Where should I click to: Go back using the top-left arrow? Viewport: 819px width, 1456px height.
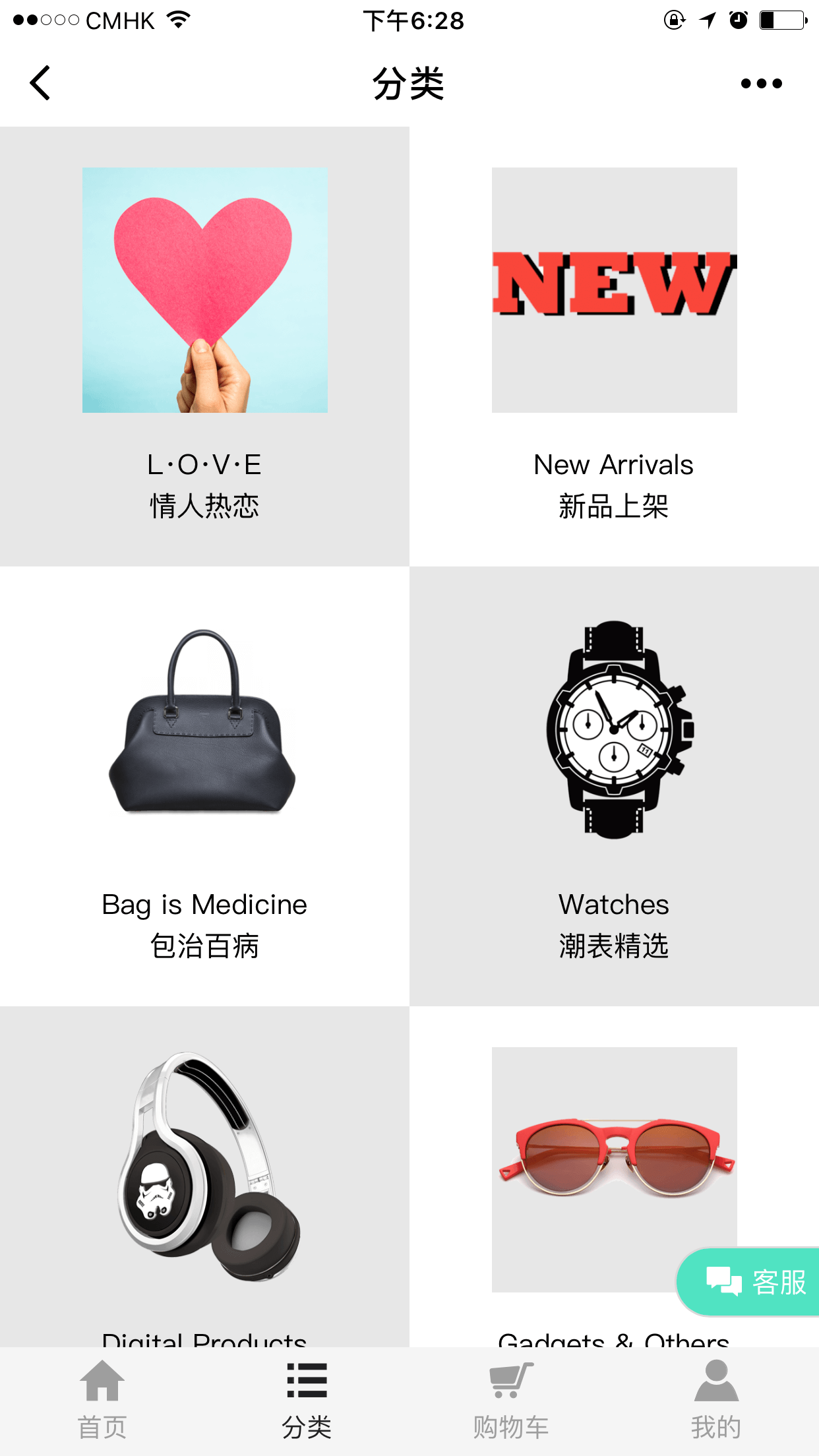click(40, 83)
